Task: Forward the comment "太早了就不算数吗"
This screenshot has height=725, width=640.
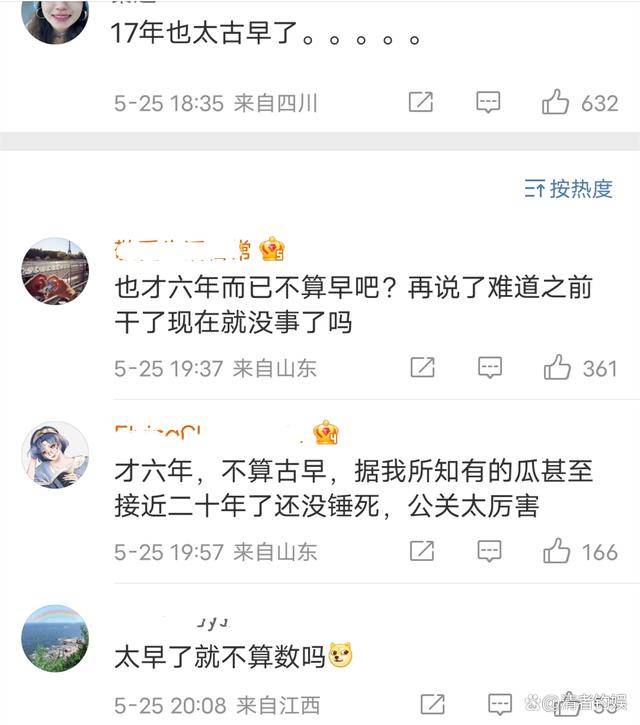Action: tap(432, 704)
